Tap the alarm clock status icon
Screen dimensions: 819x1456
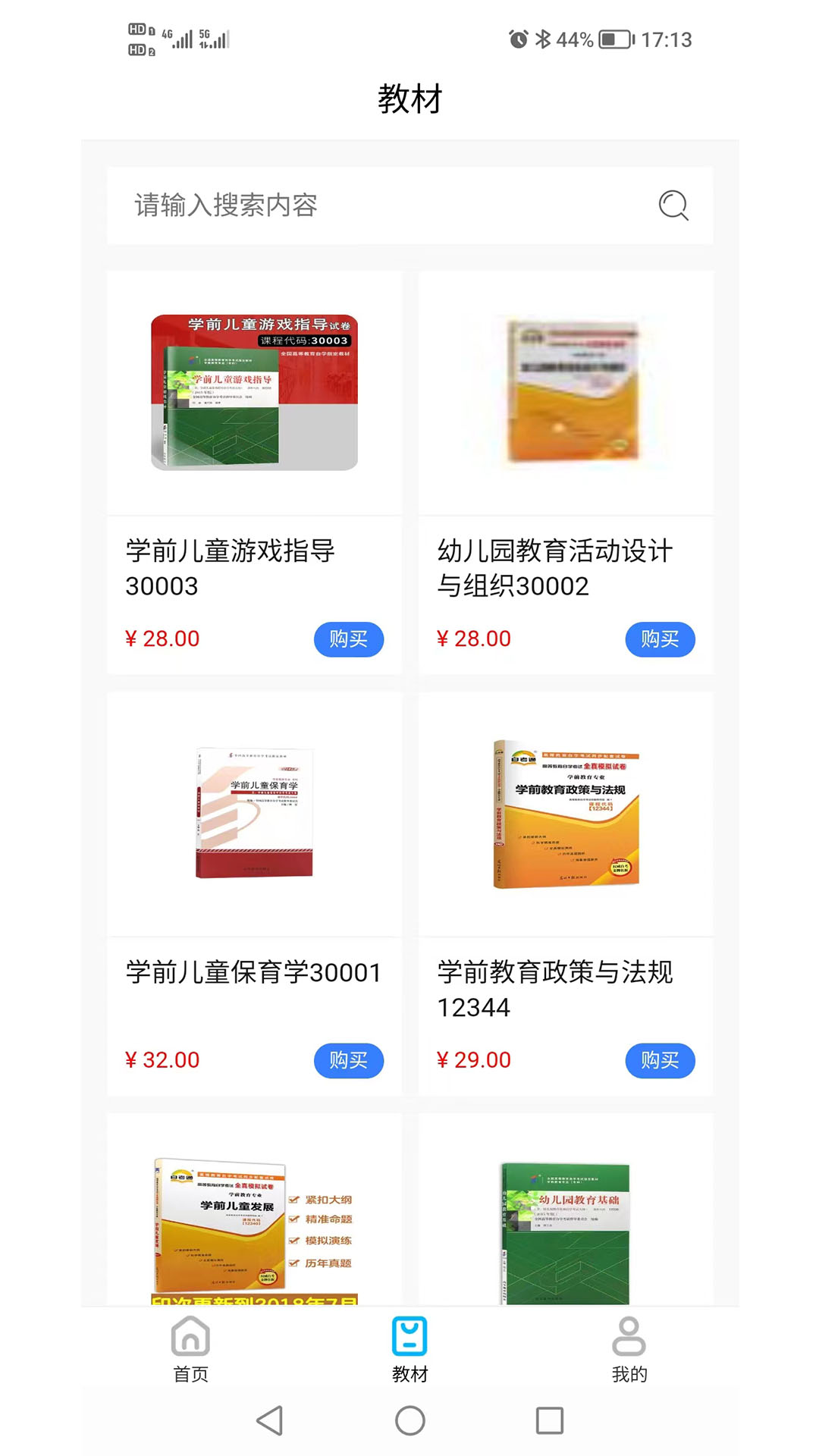point(517,39)
